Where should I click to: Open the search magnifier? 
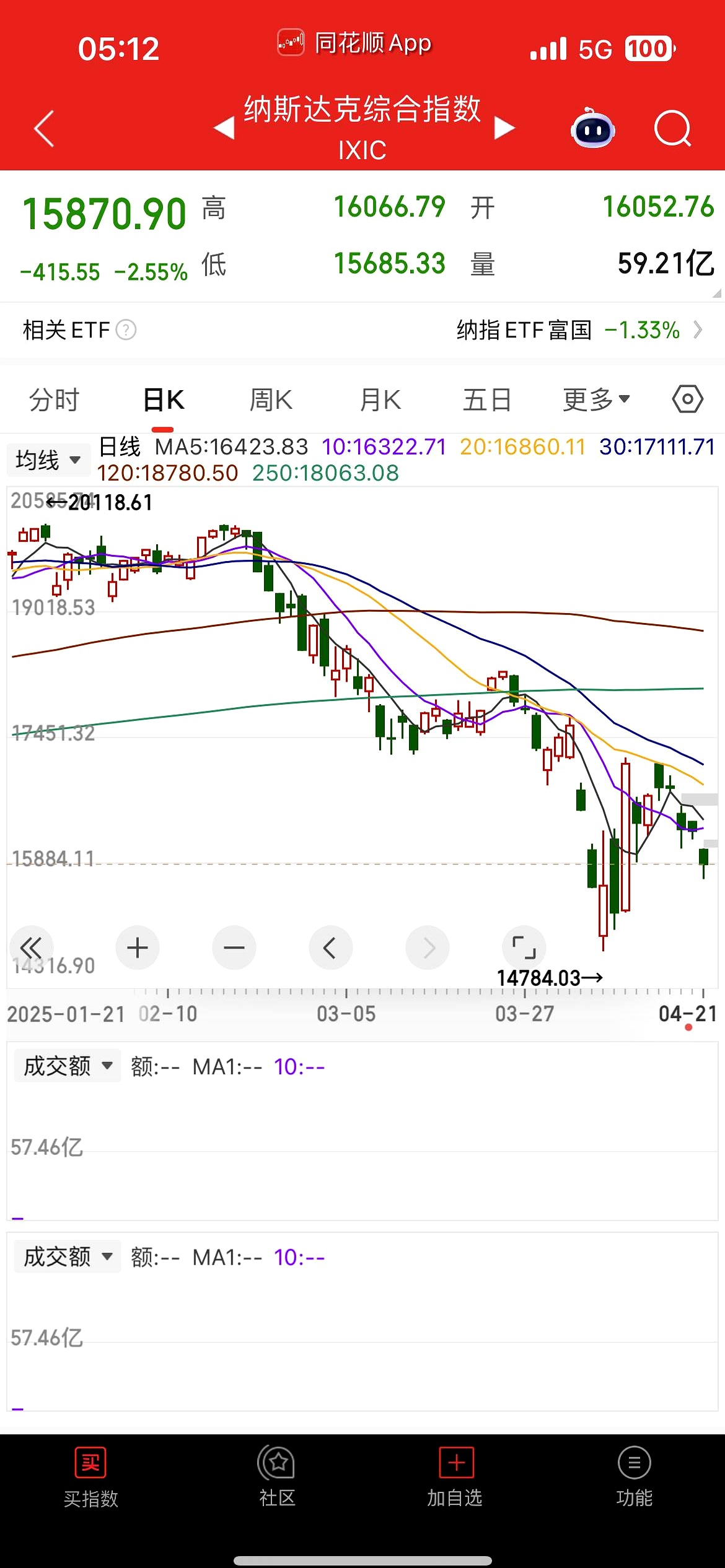coord(672,129)
